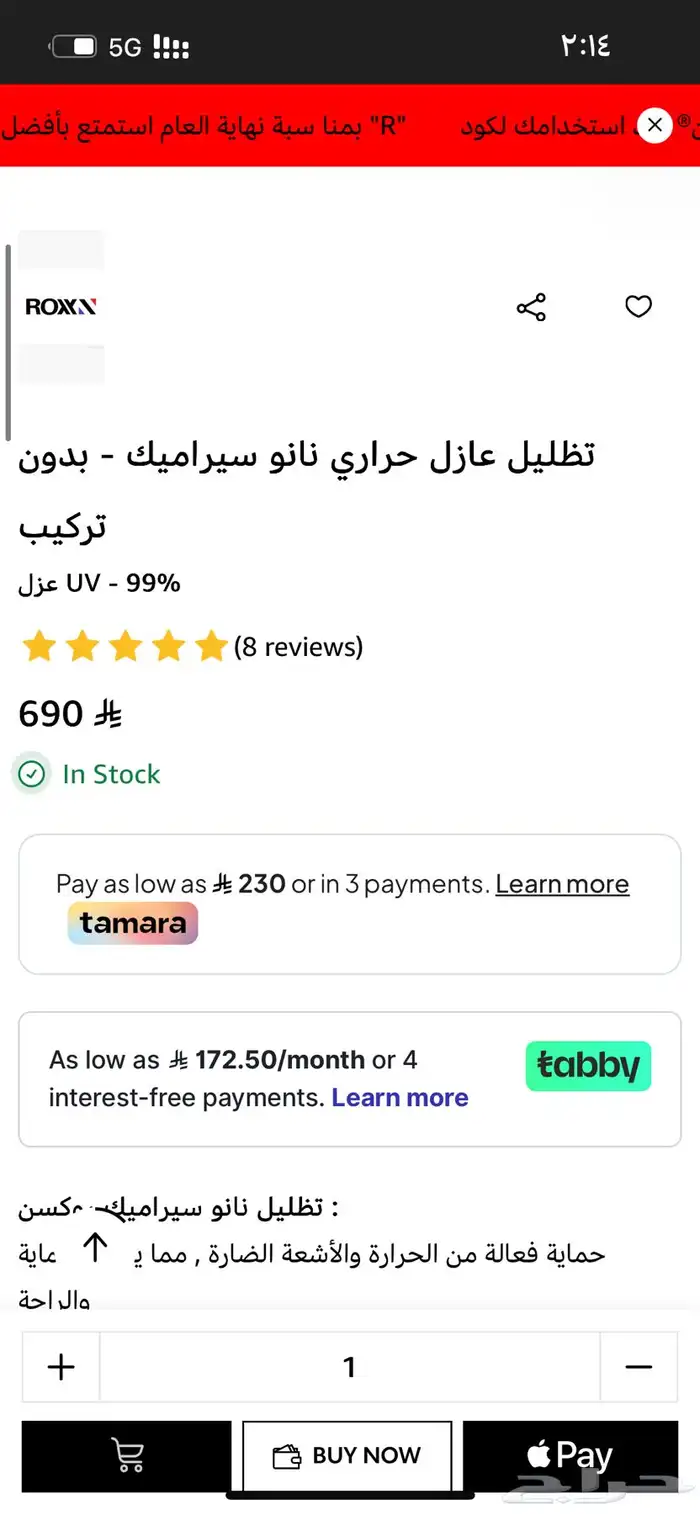Image resolution: width=700 pixels, height=1514 pixels.
Task: Open the 8 reviews rating
Action: [x=298, y=647]
